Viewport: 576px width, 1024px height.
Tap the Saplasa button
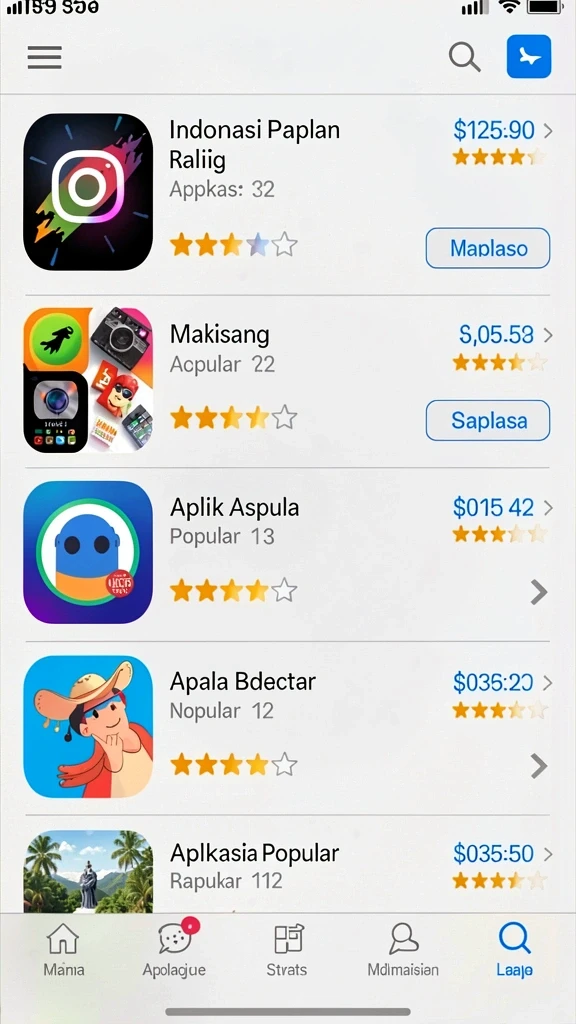[x=488, y=421]
